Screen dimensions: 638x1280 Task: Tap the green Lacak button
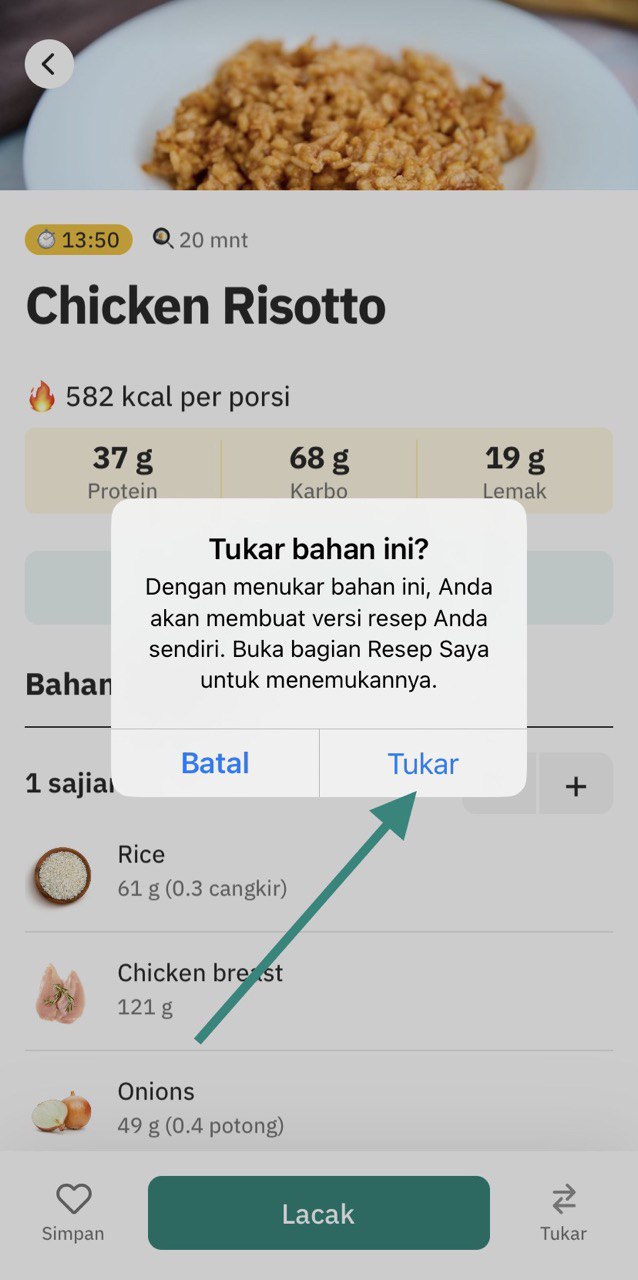click(318, 1214)
